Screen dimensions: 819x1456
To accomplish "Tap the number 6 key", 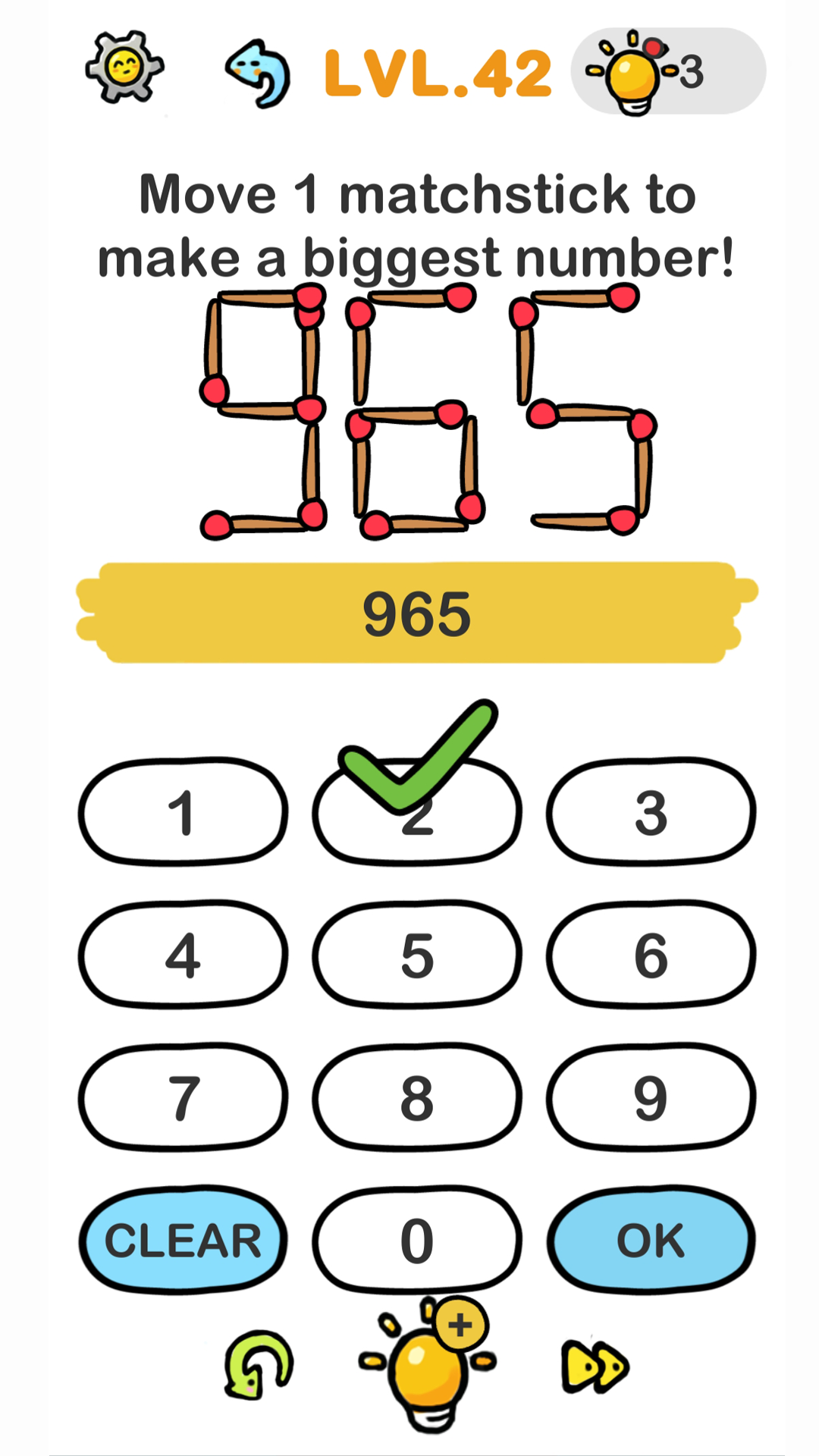I will click(651, 955).
